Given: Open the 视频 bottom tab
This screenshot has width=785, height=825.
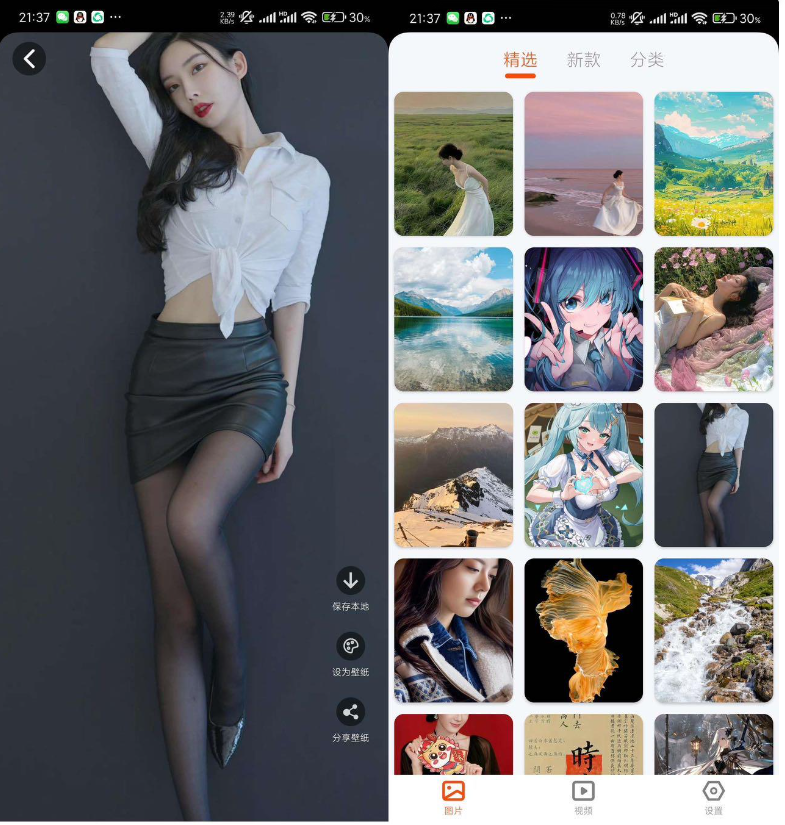Looking at the screenshot, I should pos(583,797).
